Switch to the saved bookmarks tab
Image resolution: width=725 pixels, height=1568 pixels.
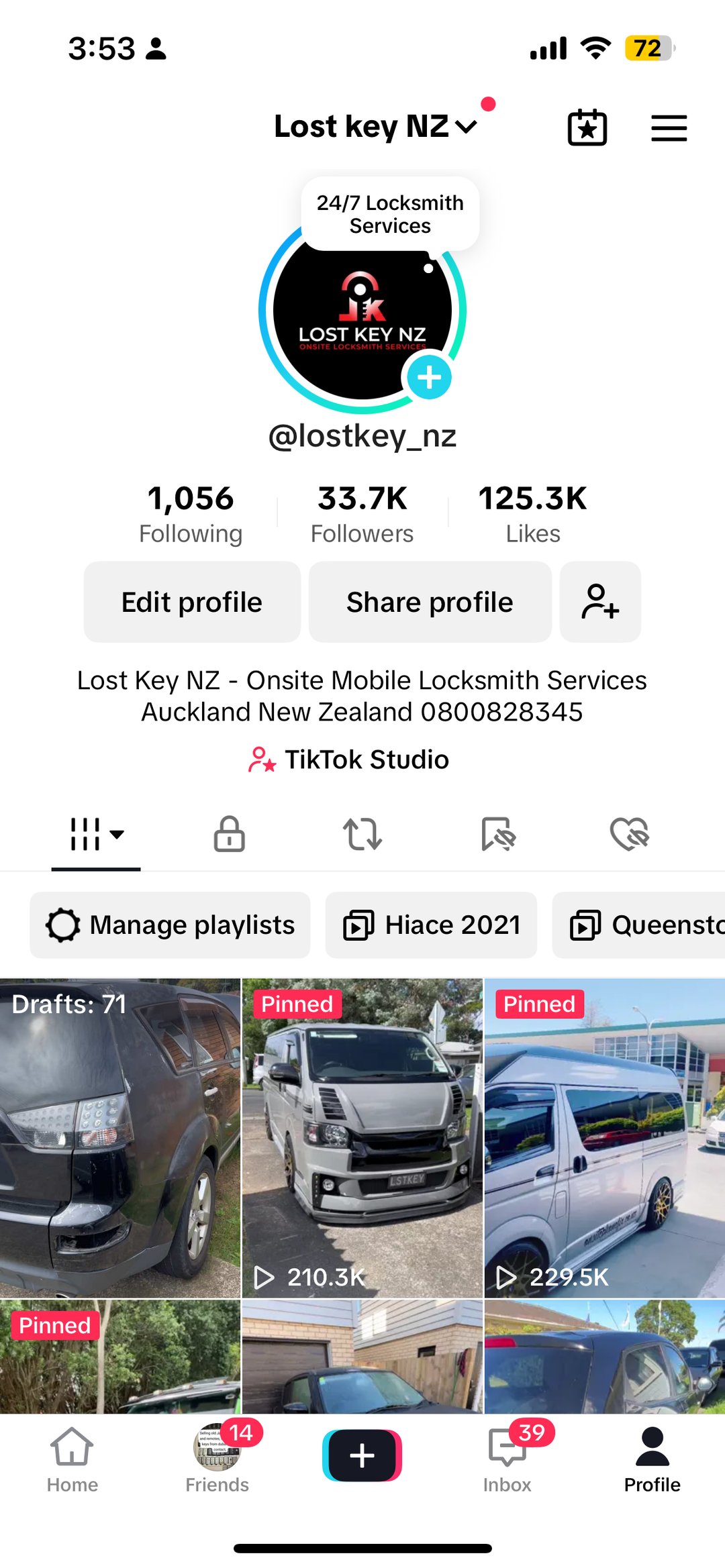(497, 834)
